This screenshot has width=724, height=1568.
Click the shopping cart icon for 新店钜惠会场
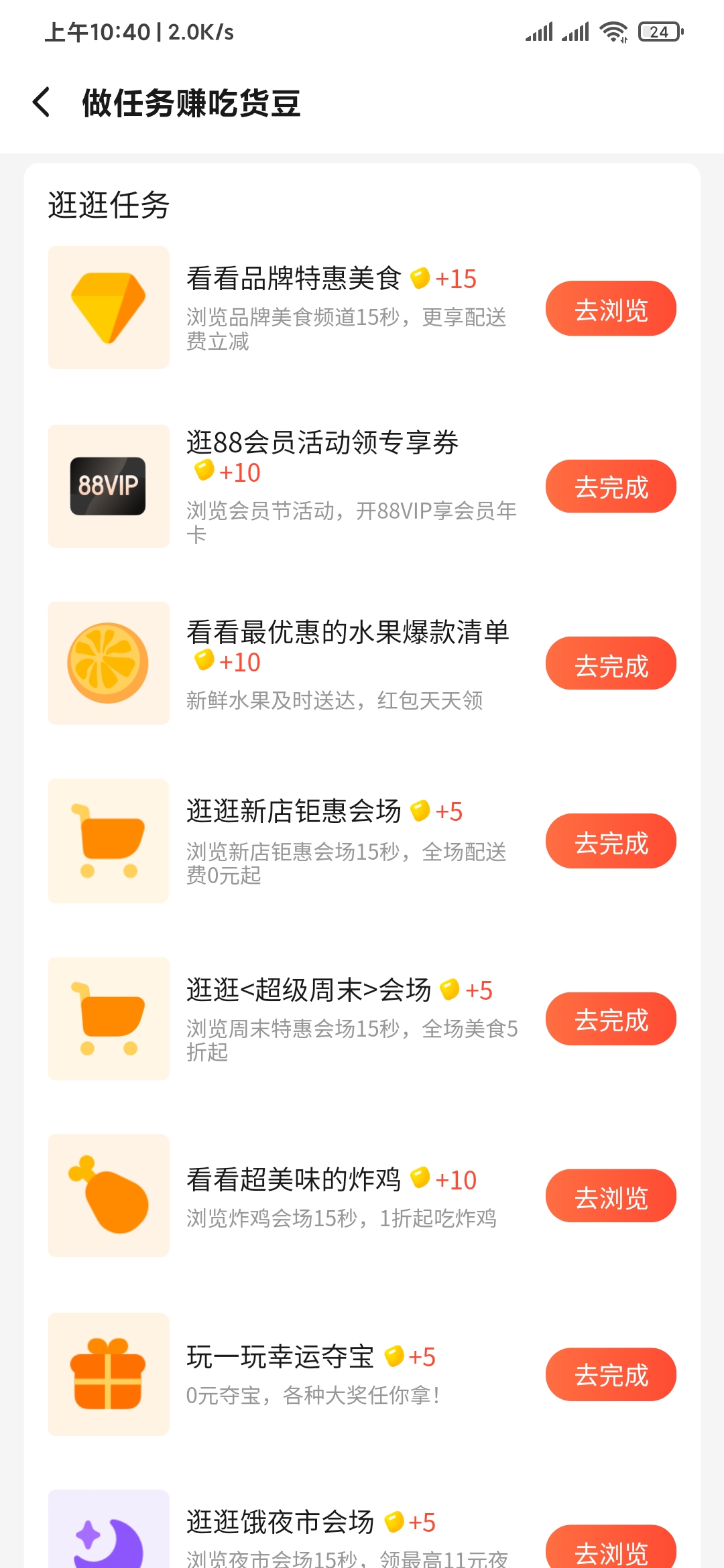point(108,840)
